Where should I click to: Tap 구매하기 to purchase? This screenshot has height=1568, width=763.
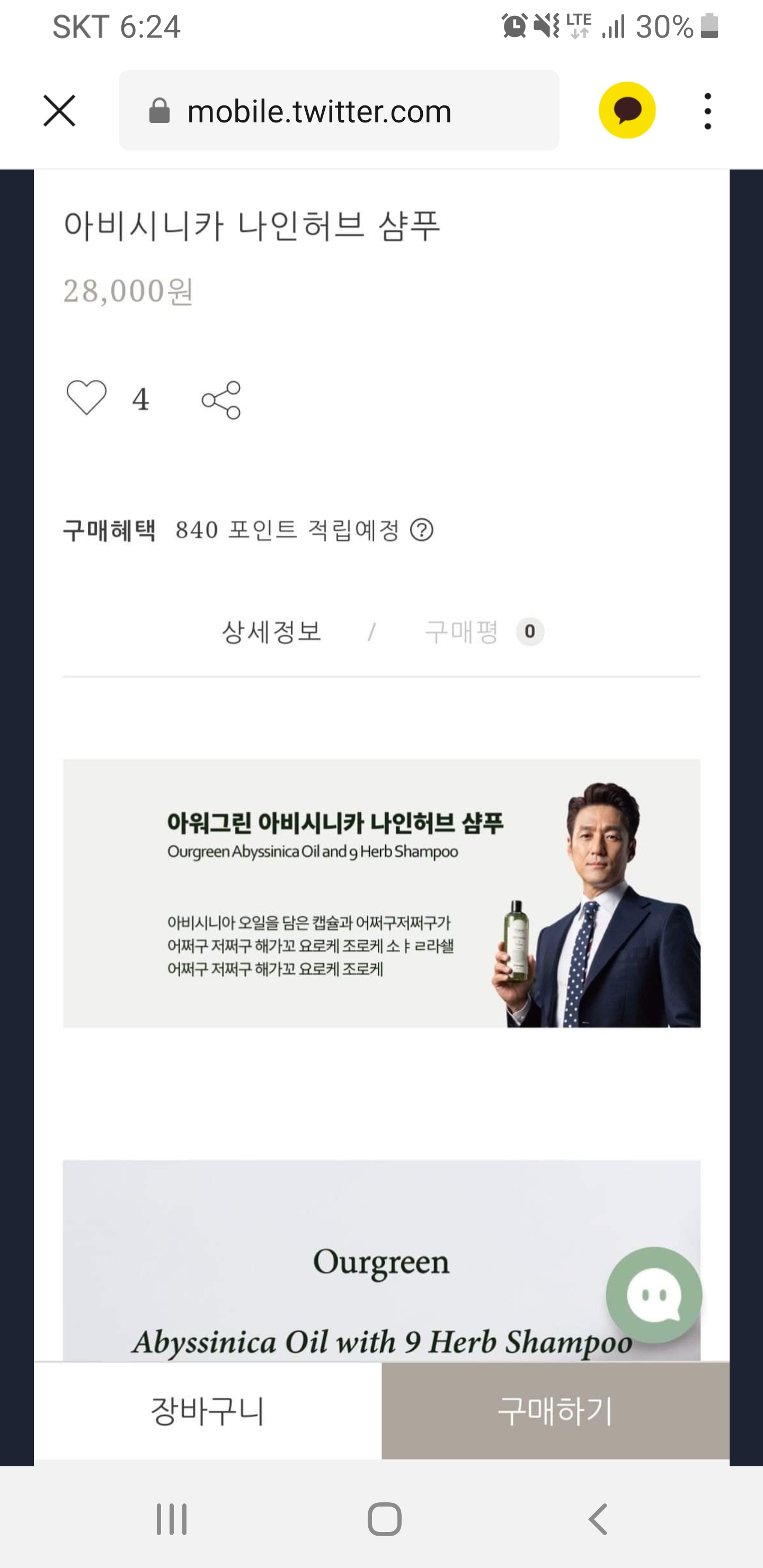point(555,1411)
